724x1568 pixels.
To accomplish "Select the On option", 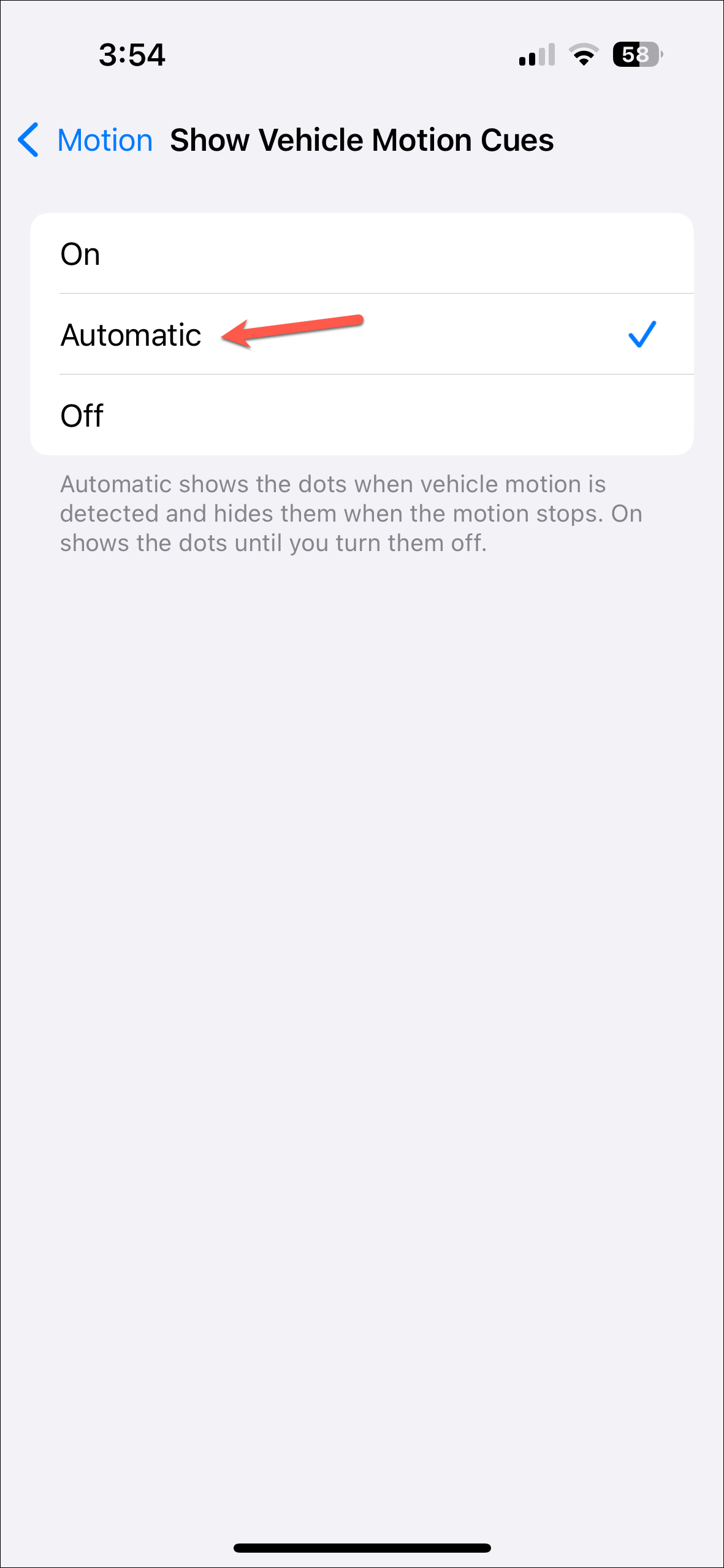I will (362, 253).
